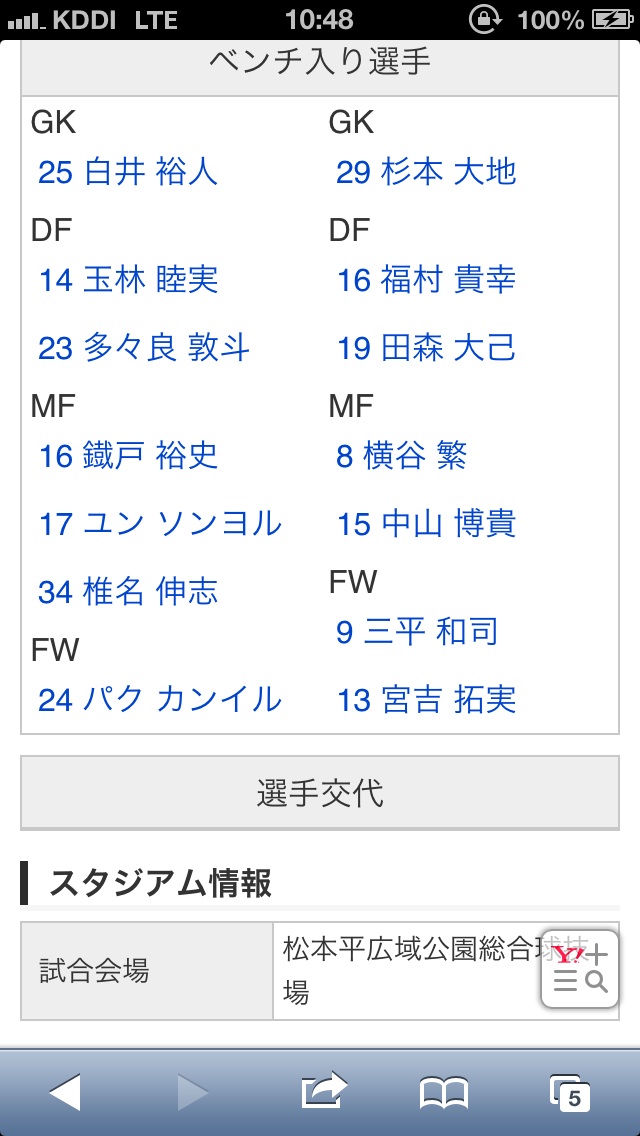Open player link 中山 博貴

[426, 524]
